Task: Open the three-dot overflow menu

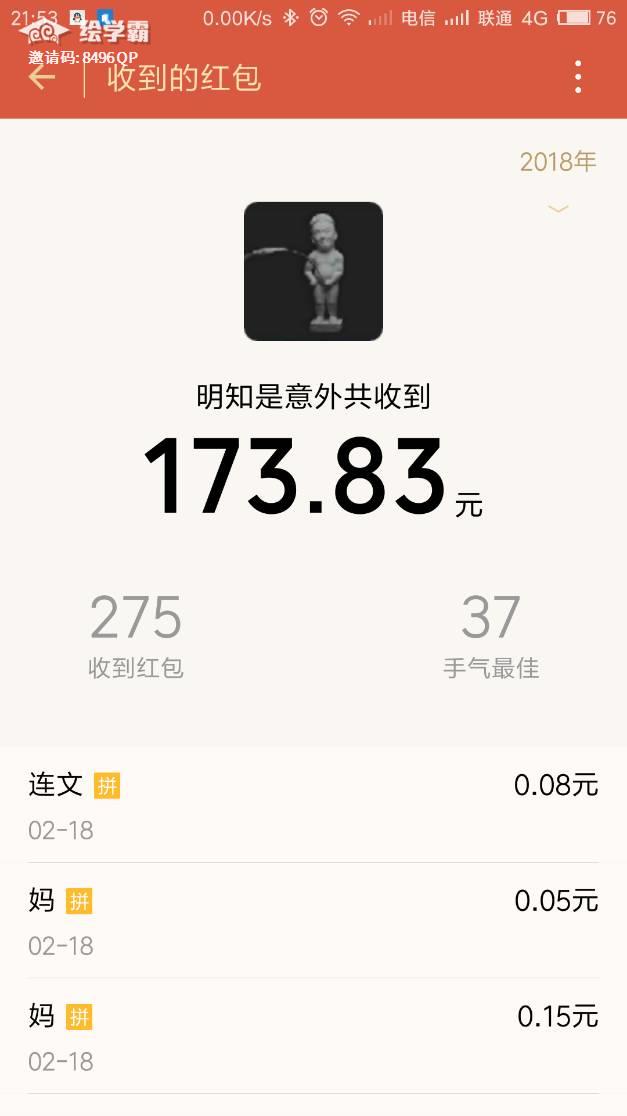Action: 578,77
